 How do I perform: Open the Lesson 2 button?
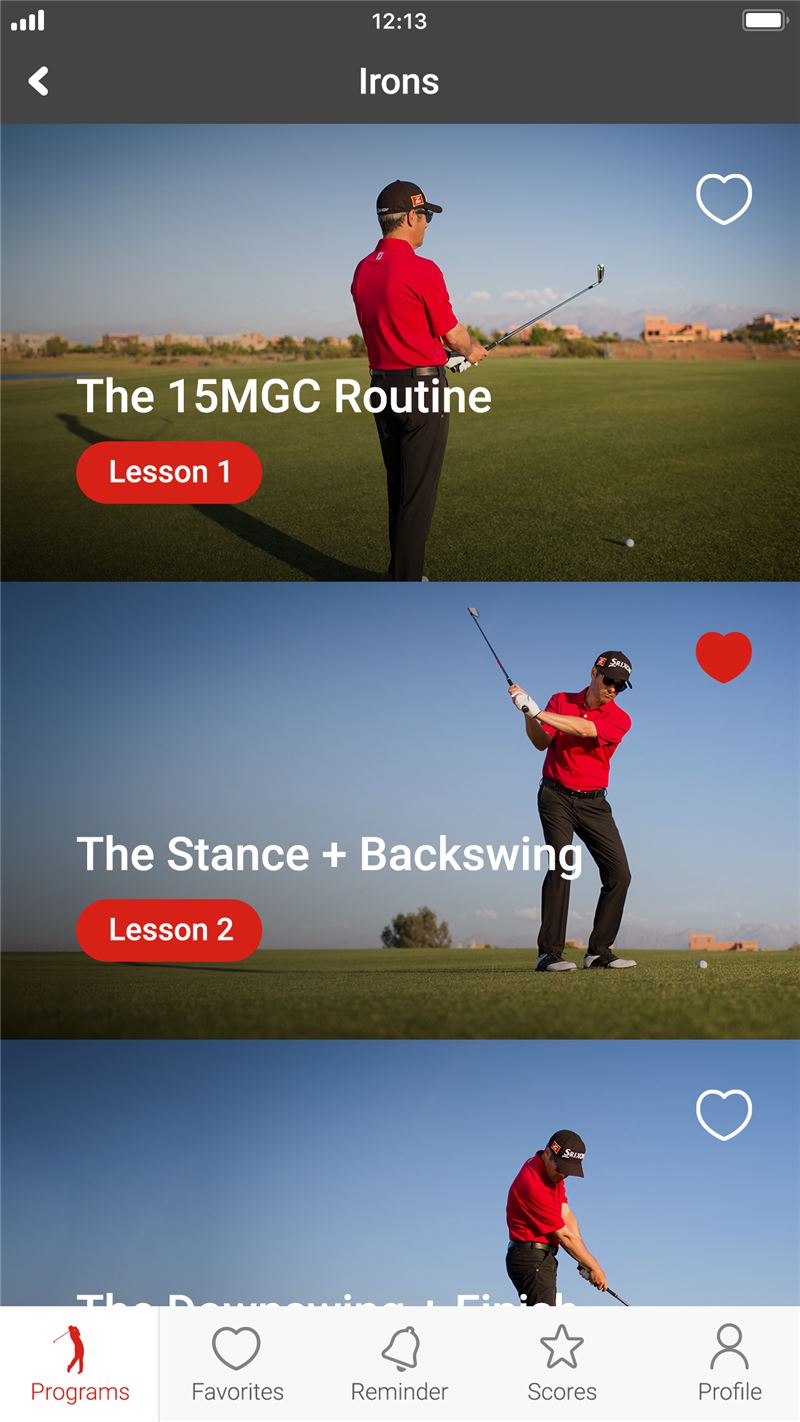tap(169, 930)
